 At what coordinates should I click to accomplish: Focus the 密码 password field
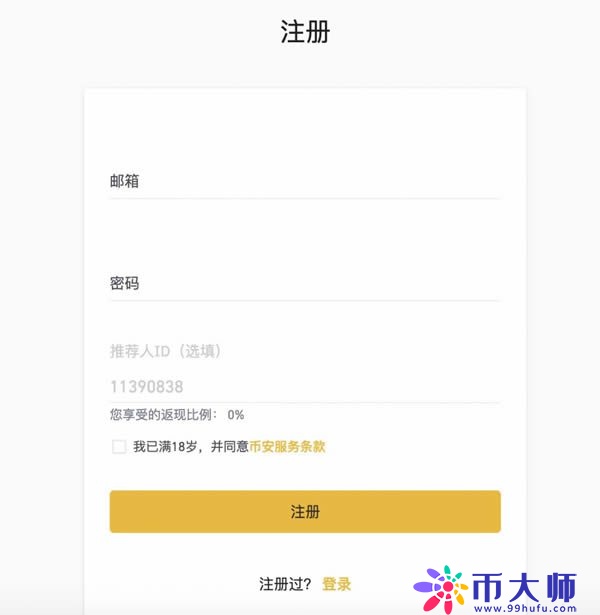coord(304,284)
